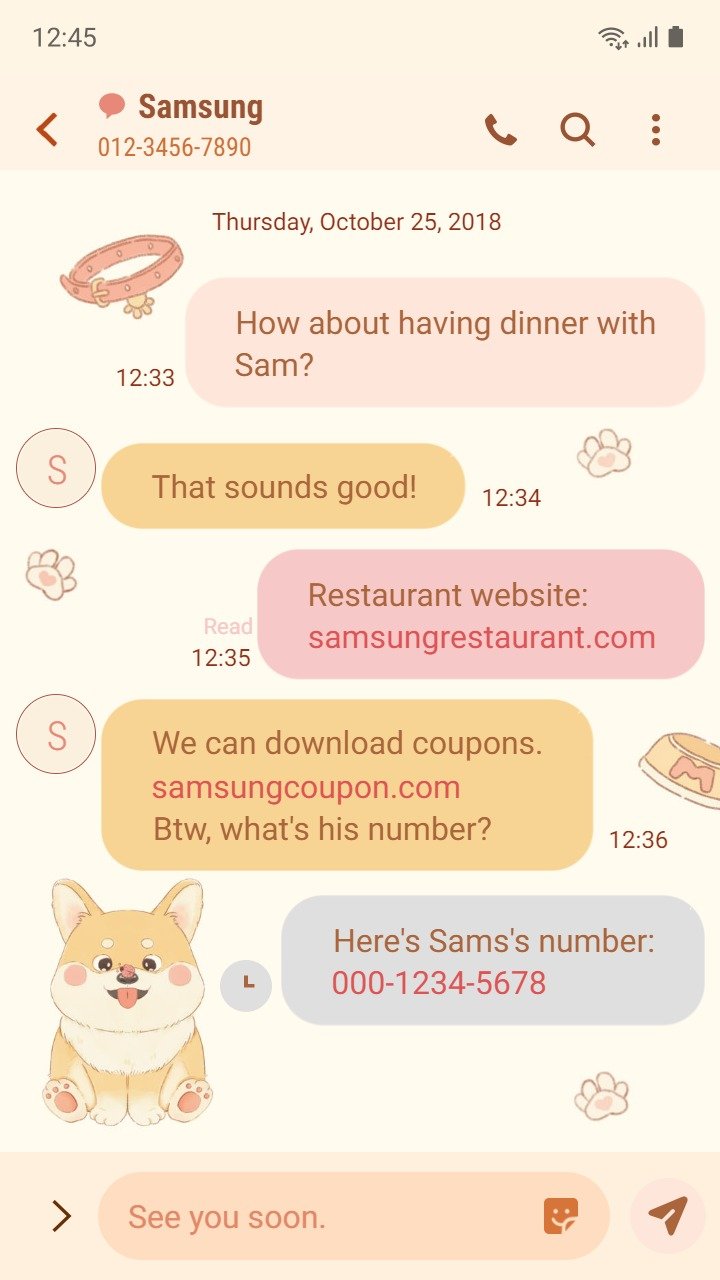Tap the phone number 000-1234-5678
The height and width of the screenshot is (1280, 720).
pyautogui.click(x=439, y=983)
